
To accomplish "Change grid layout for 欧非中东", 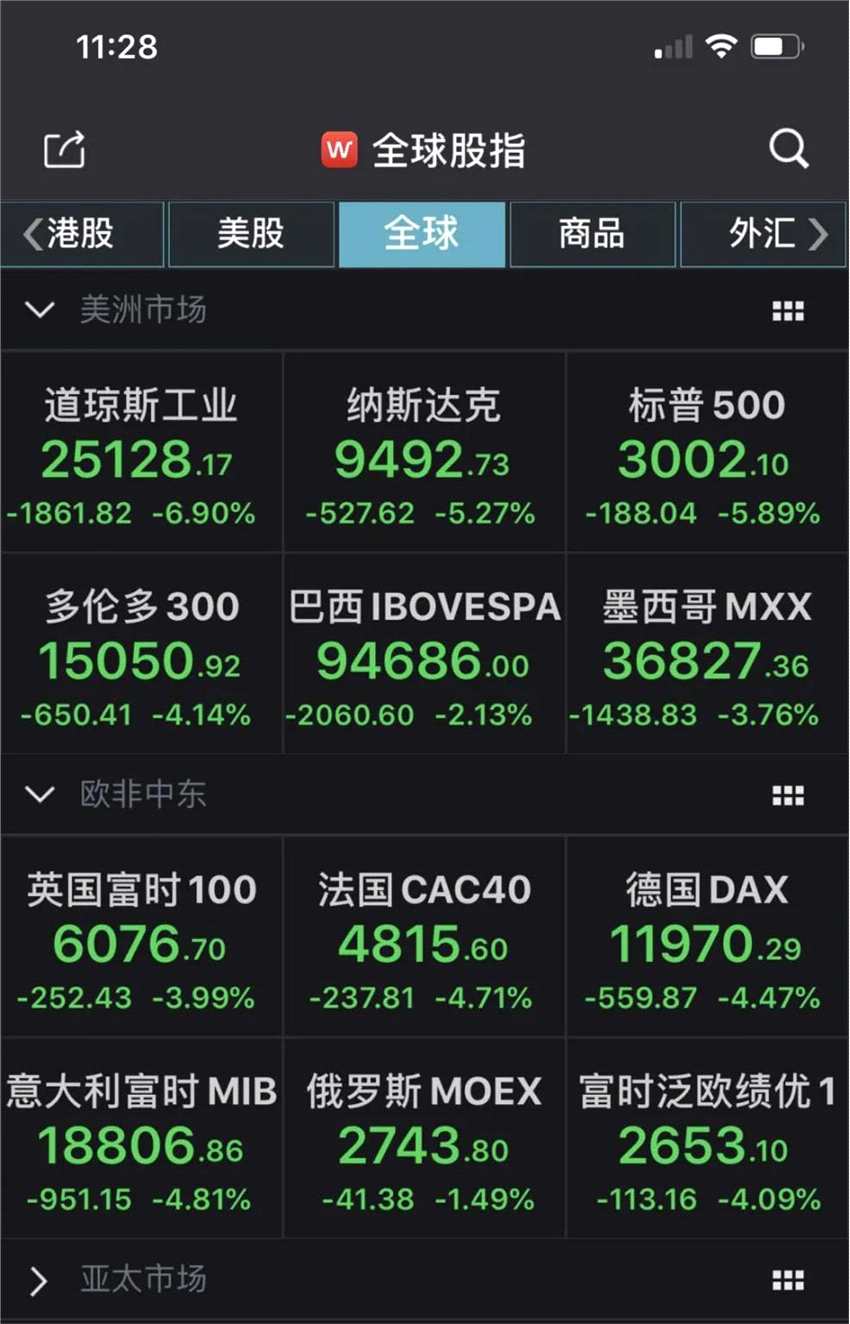I will pos(788,796).
